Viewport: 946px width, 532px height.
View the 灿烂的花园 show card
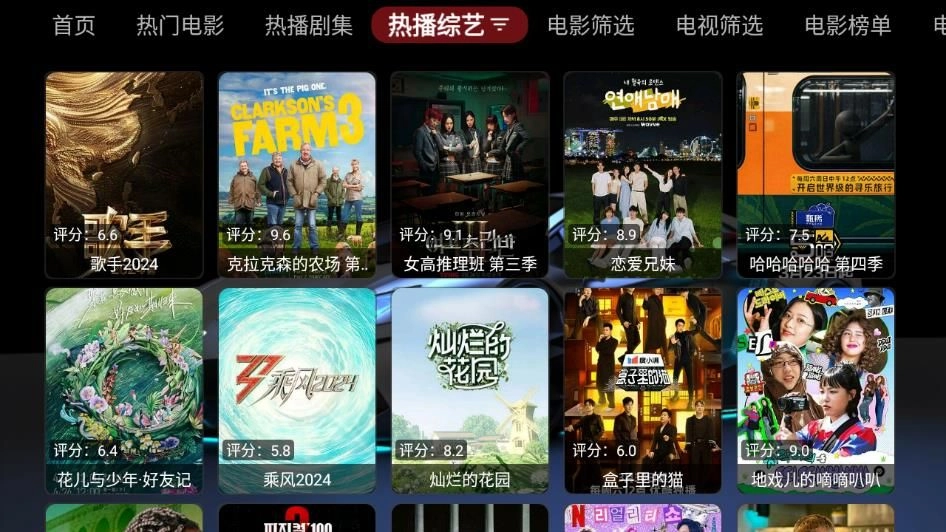[x=470, y=391]
